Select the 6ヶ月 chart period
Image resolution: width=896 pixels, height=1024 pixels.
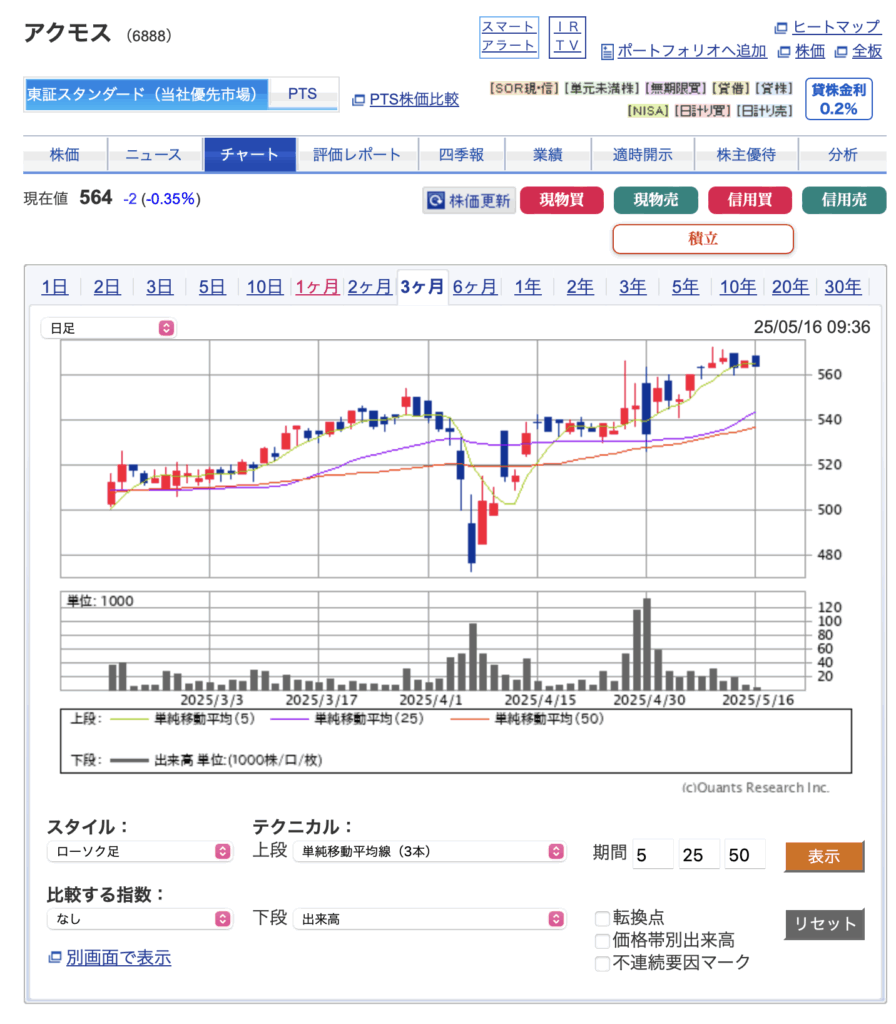(x=474, y=287)
